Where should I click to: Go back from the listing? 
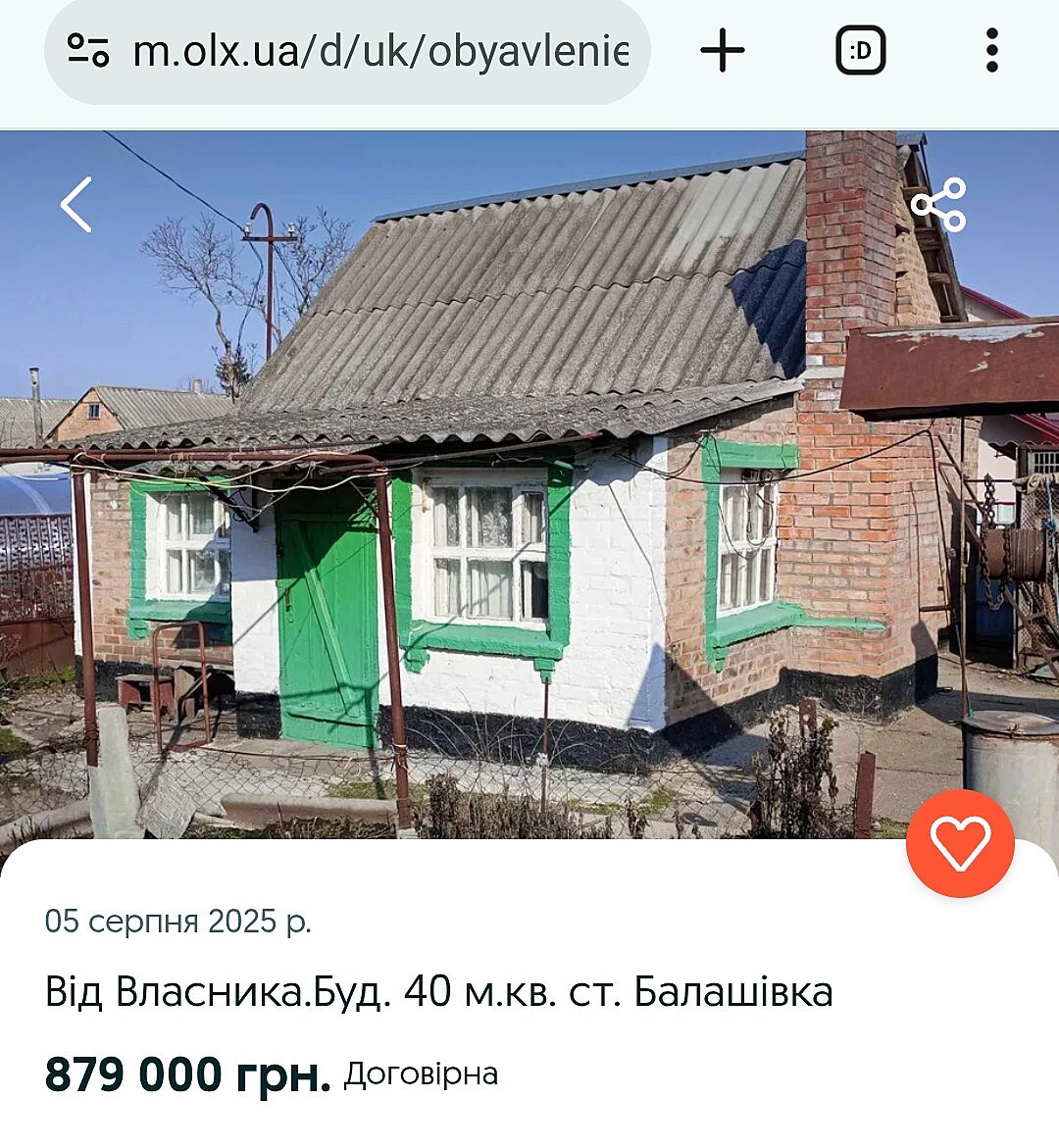76,205
